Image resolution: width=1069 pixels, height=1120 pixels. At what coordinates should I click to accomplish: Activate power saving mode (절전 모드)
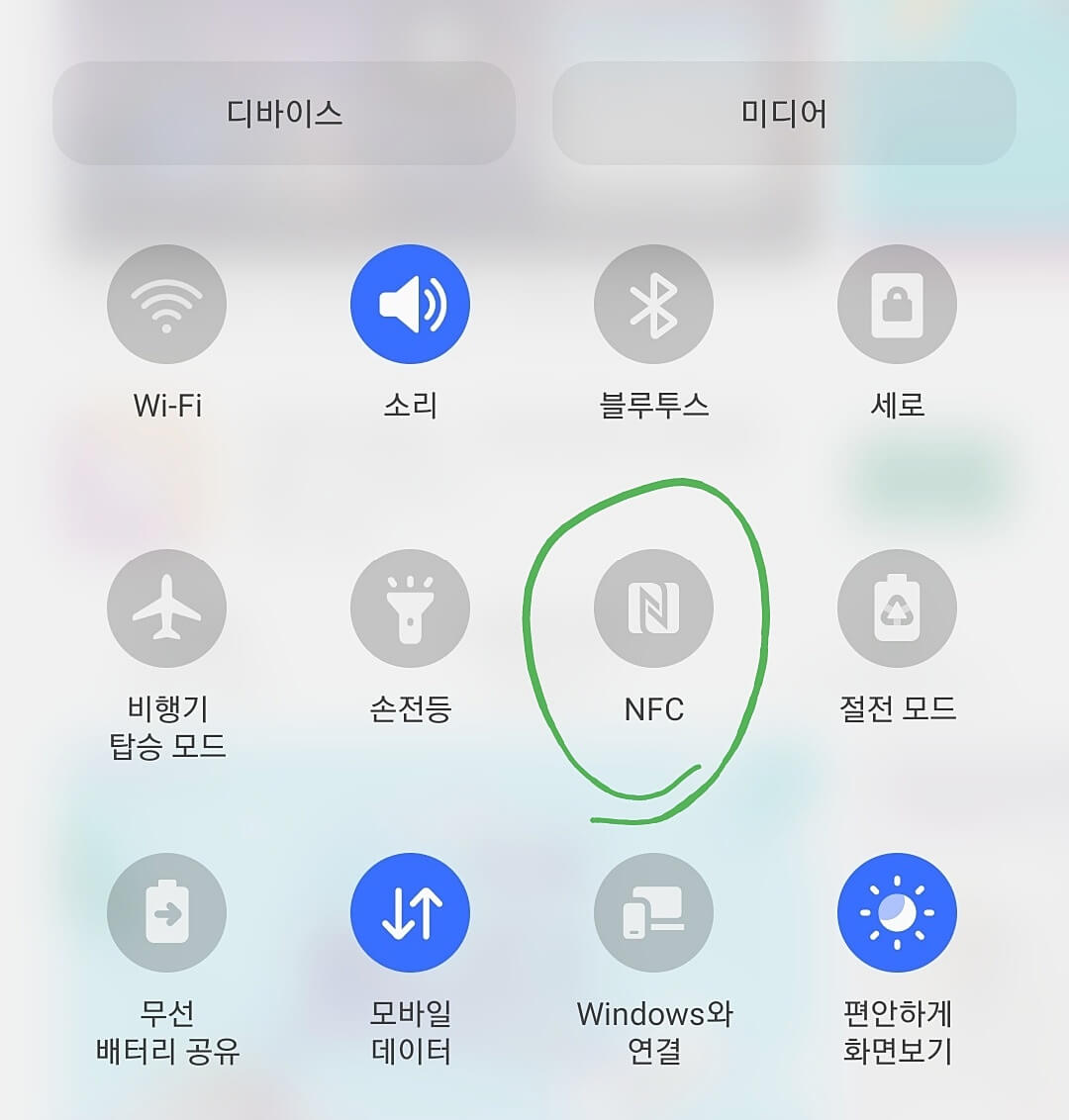pos(898,608)
